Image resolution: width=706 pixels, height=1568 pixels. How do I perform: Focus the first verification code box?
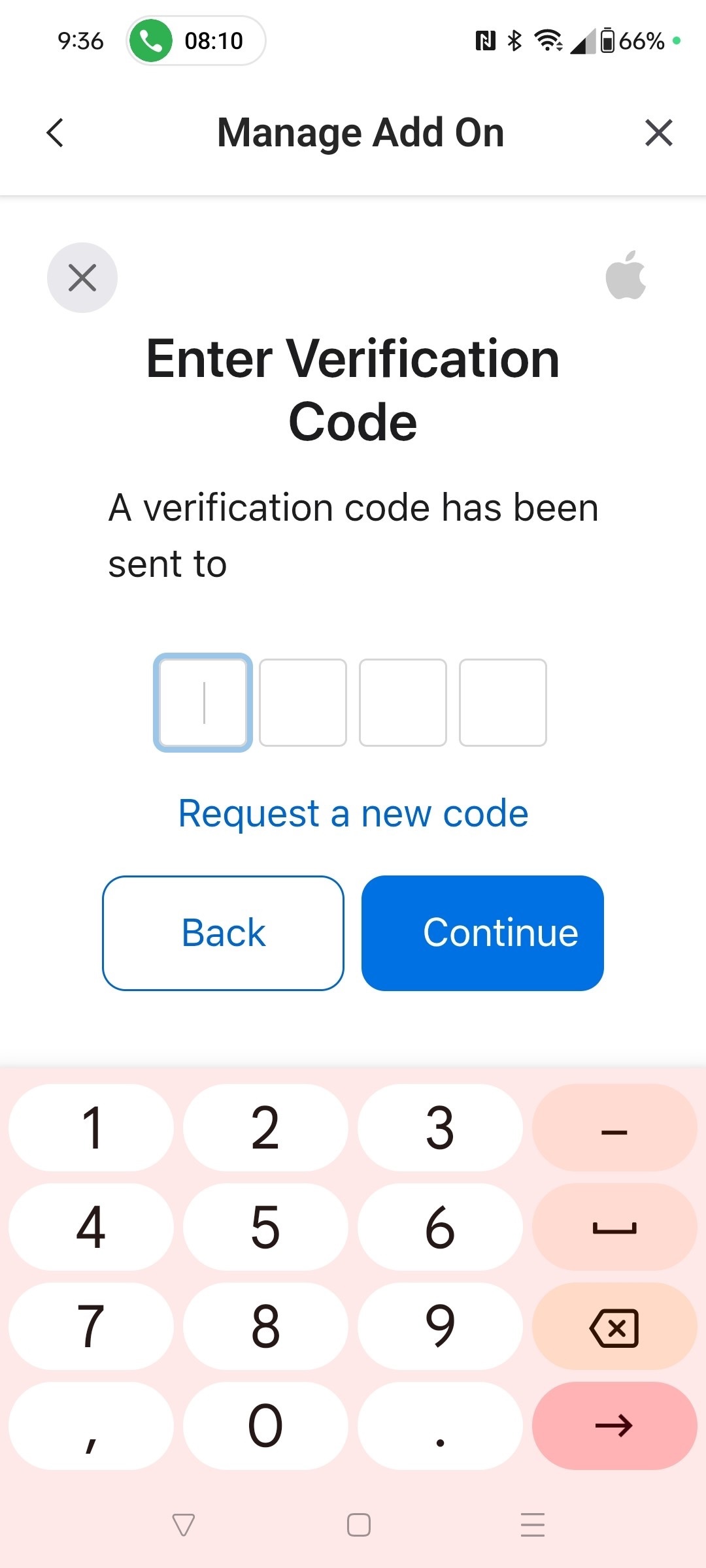pyautogui.click(x=203, y=703)
